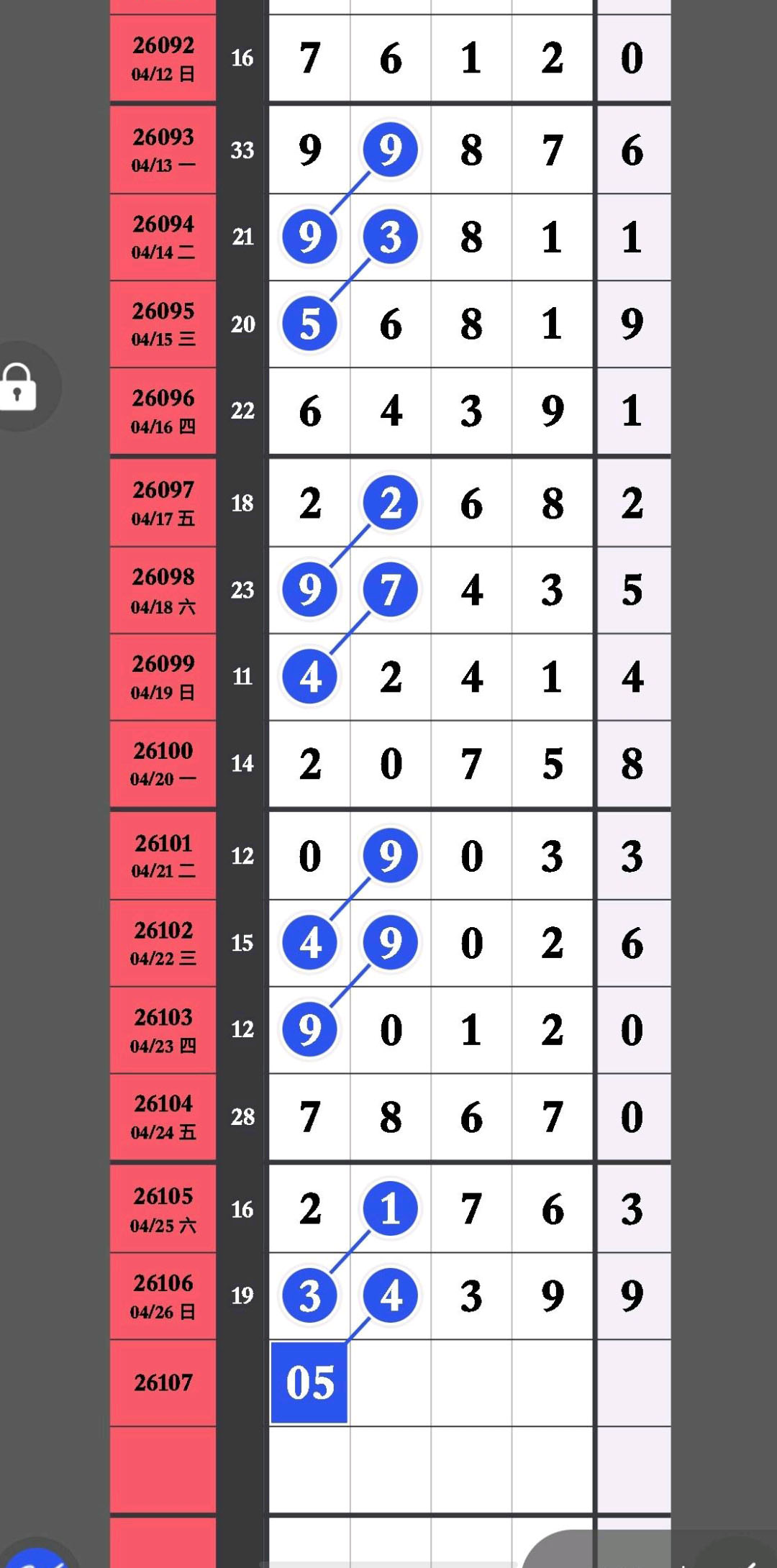Tap the blue 05 cell in row 26107
The width and height of the screenshot is (777, 1568).
(x=309, y=1382)
